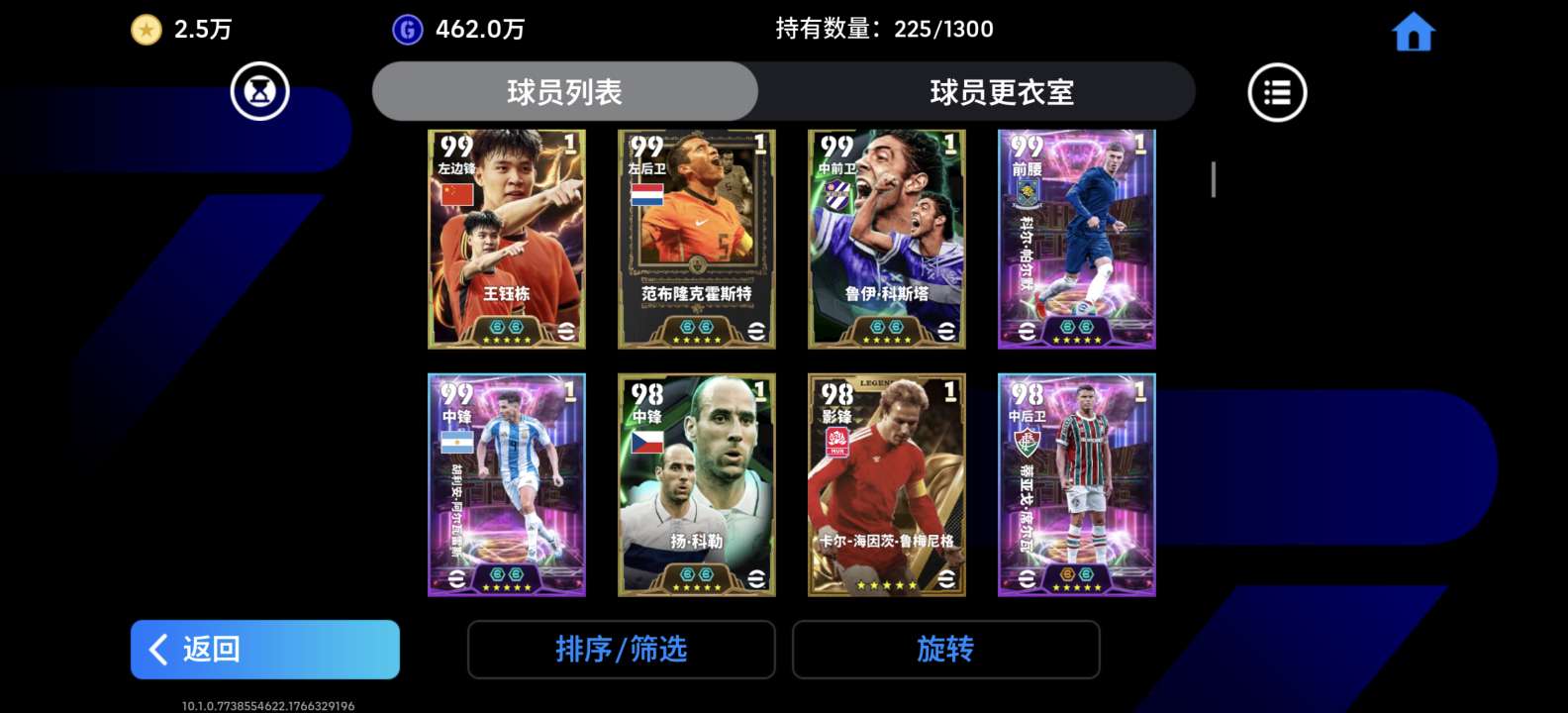Open the 卡尔-海因茨·鲁梅尼格 legend card
The width and height of the screenshot is (1568, 713).
(x=887, y=485)
